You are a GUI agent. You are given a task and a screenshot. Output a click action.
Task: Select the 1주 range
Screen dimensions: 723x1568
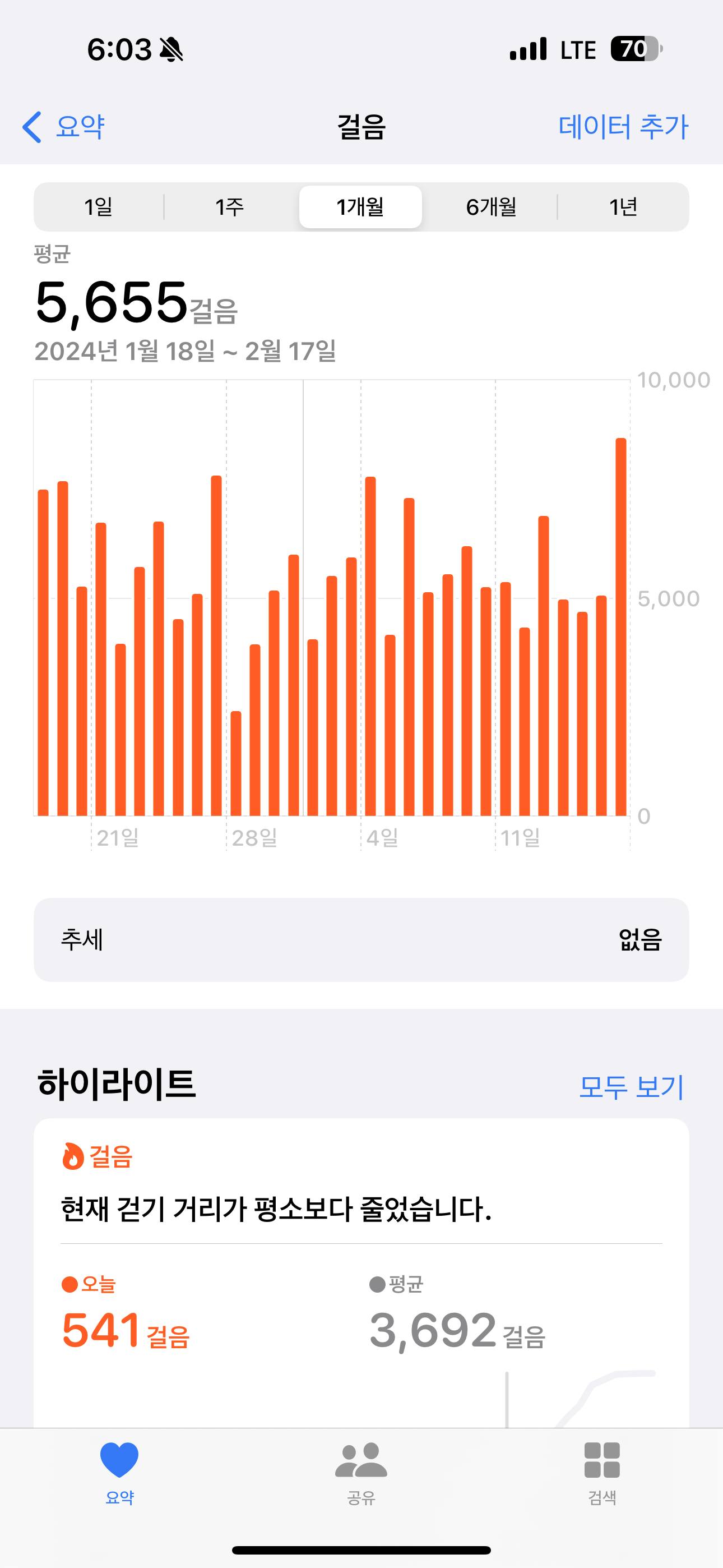coord(229,207)
